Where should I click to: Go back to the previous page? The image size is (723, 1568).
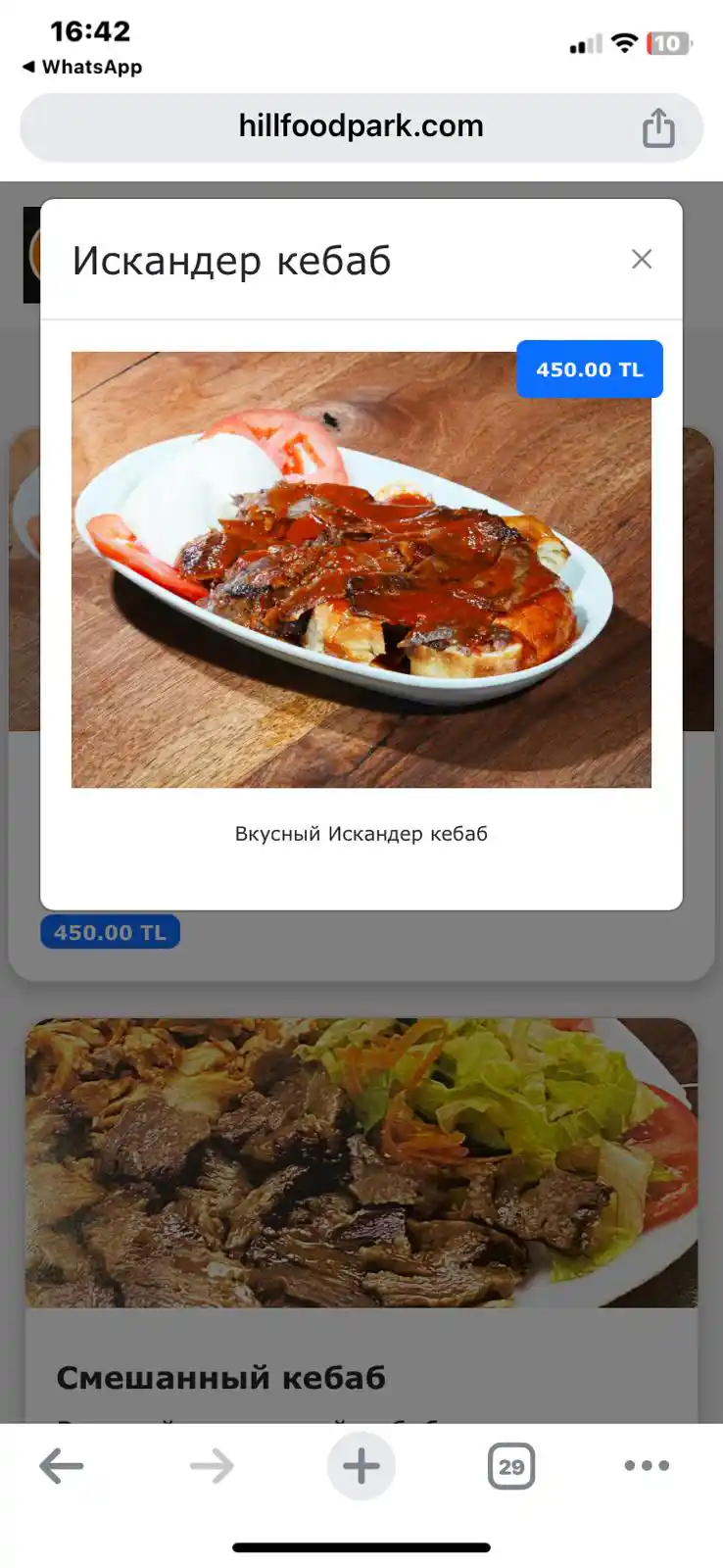tap(61, 1466)
